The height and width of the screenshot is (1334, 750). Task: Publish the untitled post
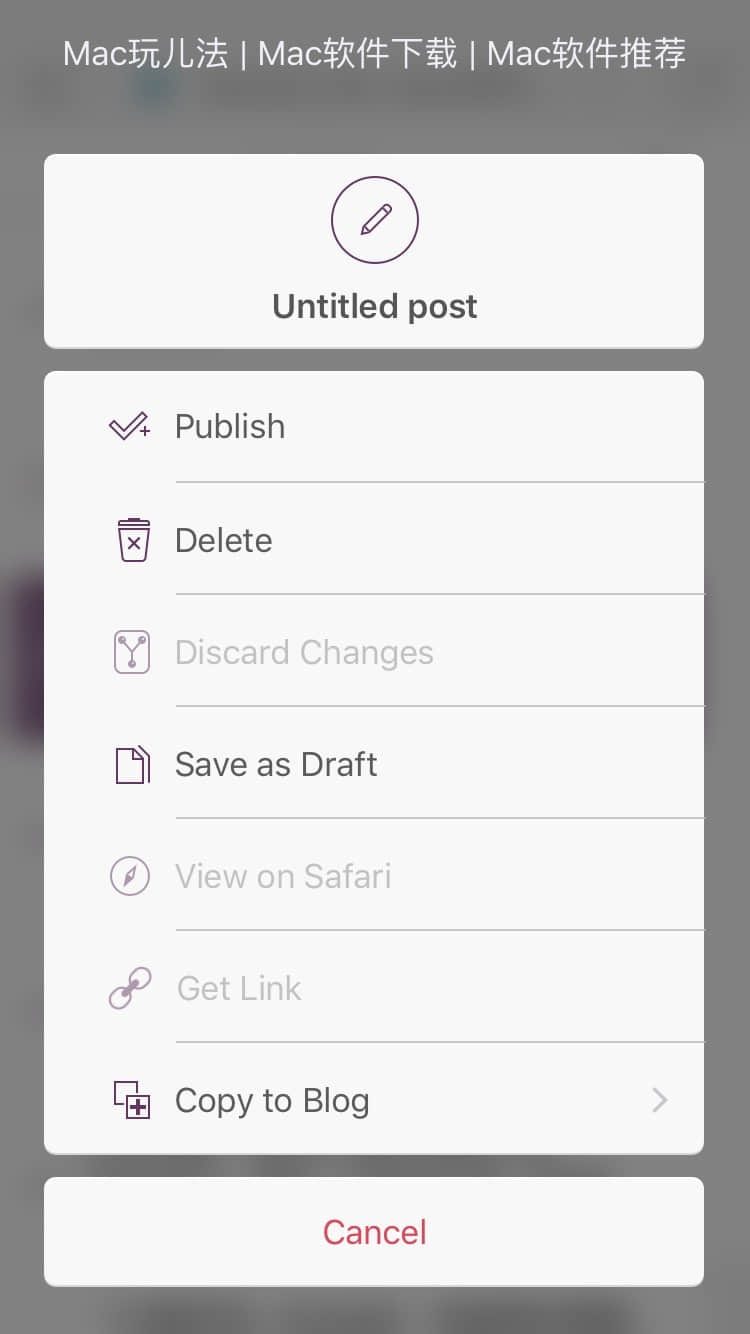(x=374, y=427)
